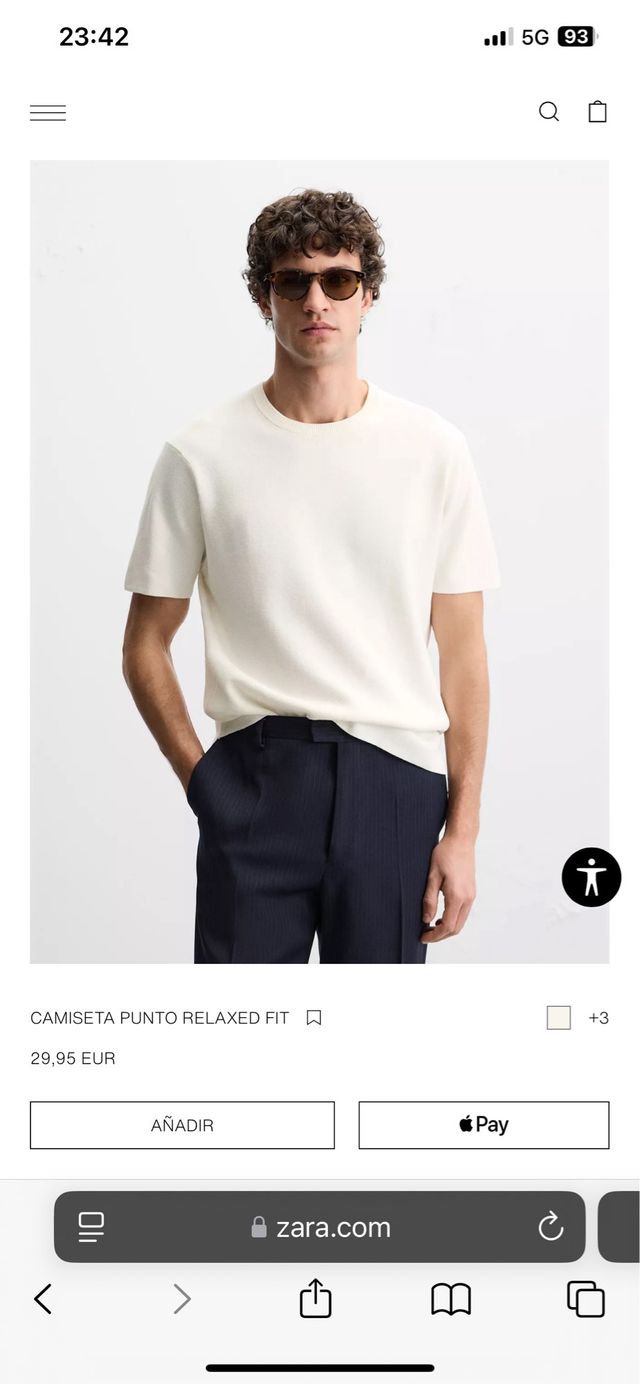Show the +3 more colors

point(598,1018)
